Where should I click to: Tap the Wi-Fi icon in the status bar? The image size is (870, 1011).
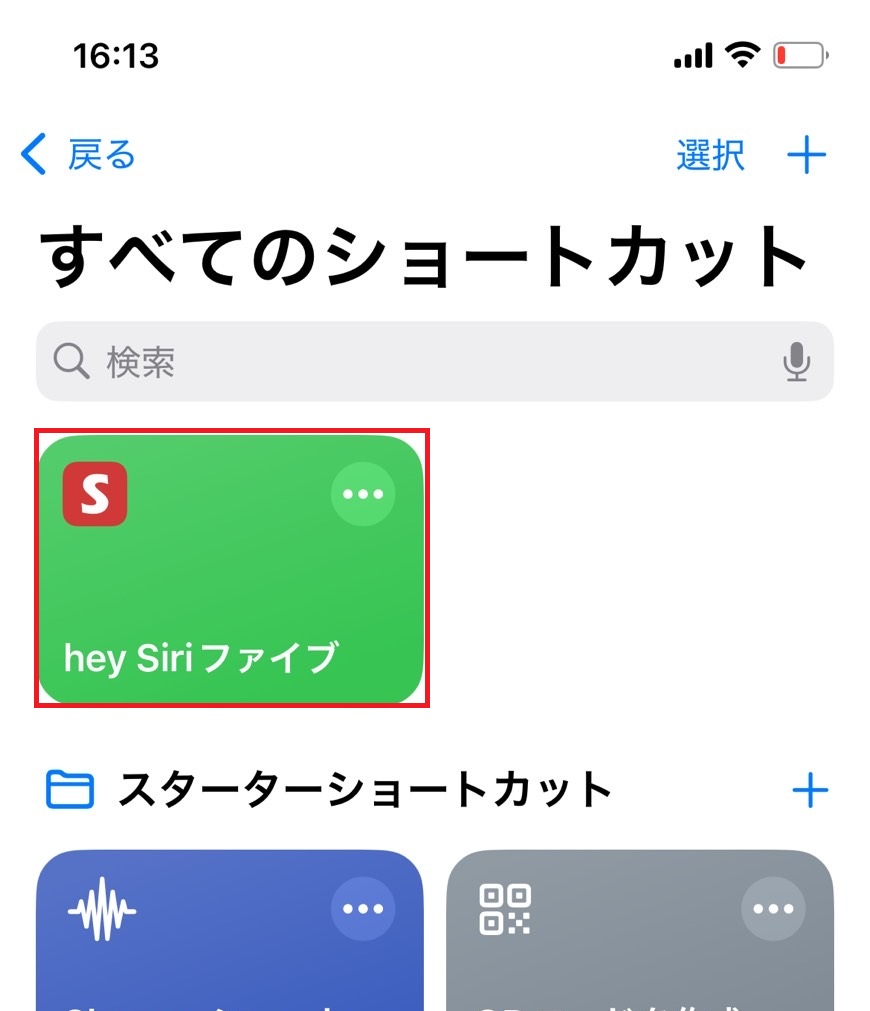click(740, 54)
